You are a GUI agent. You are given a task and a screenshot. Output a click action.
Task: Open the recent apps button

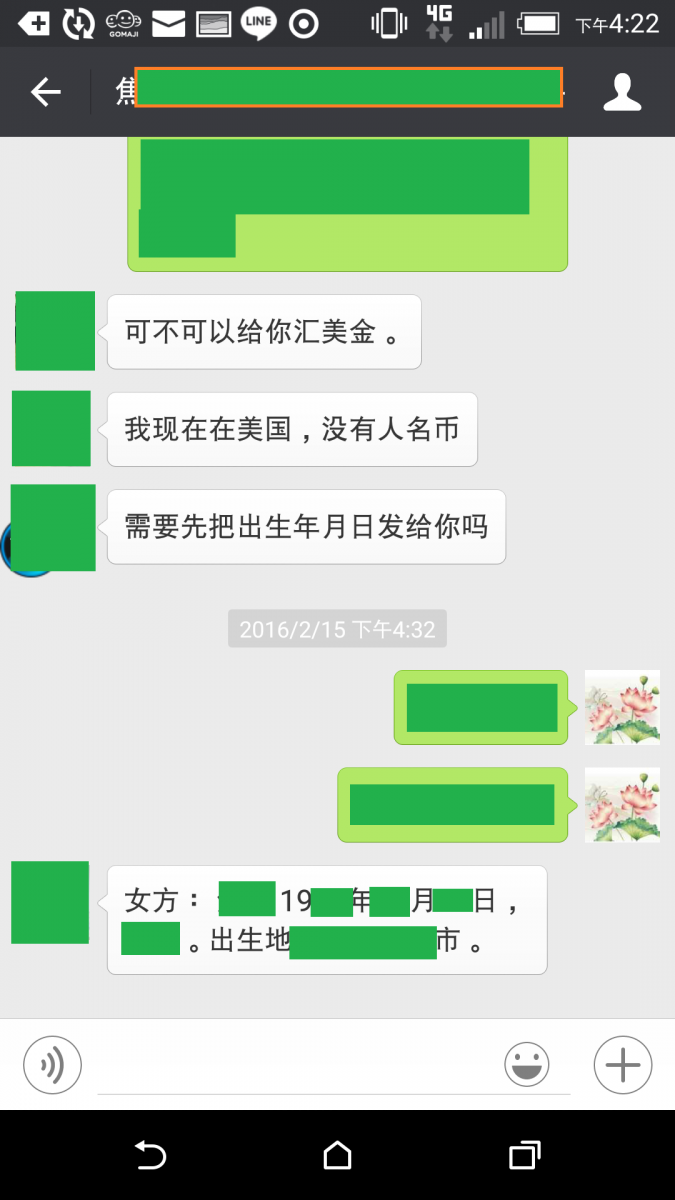(x=524, y=1155)
